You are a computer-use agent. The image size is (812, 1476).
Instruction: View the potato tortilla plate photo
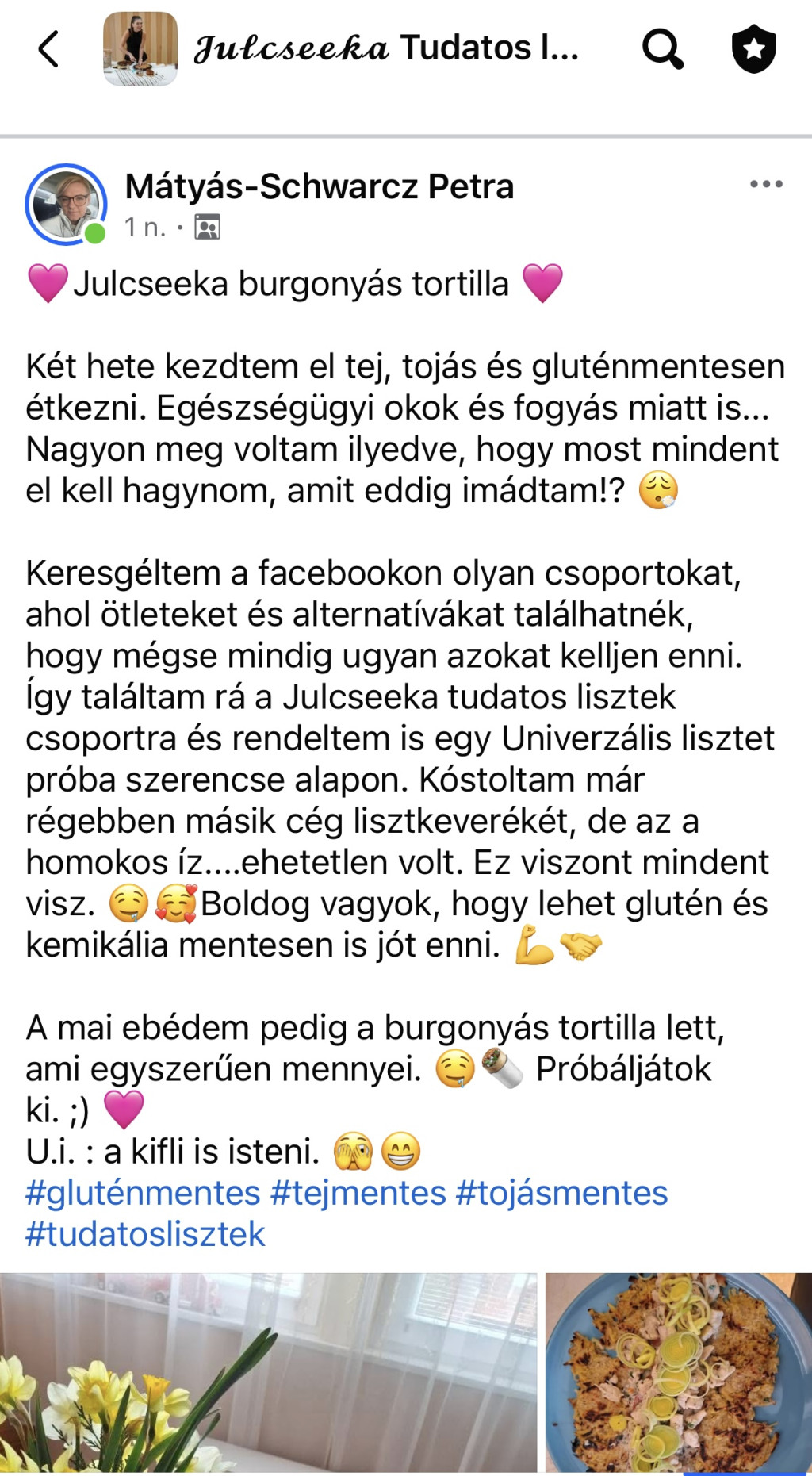click(679, 1372)
